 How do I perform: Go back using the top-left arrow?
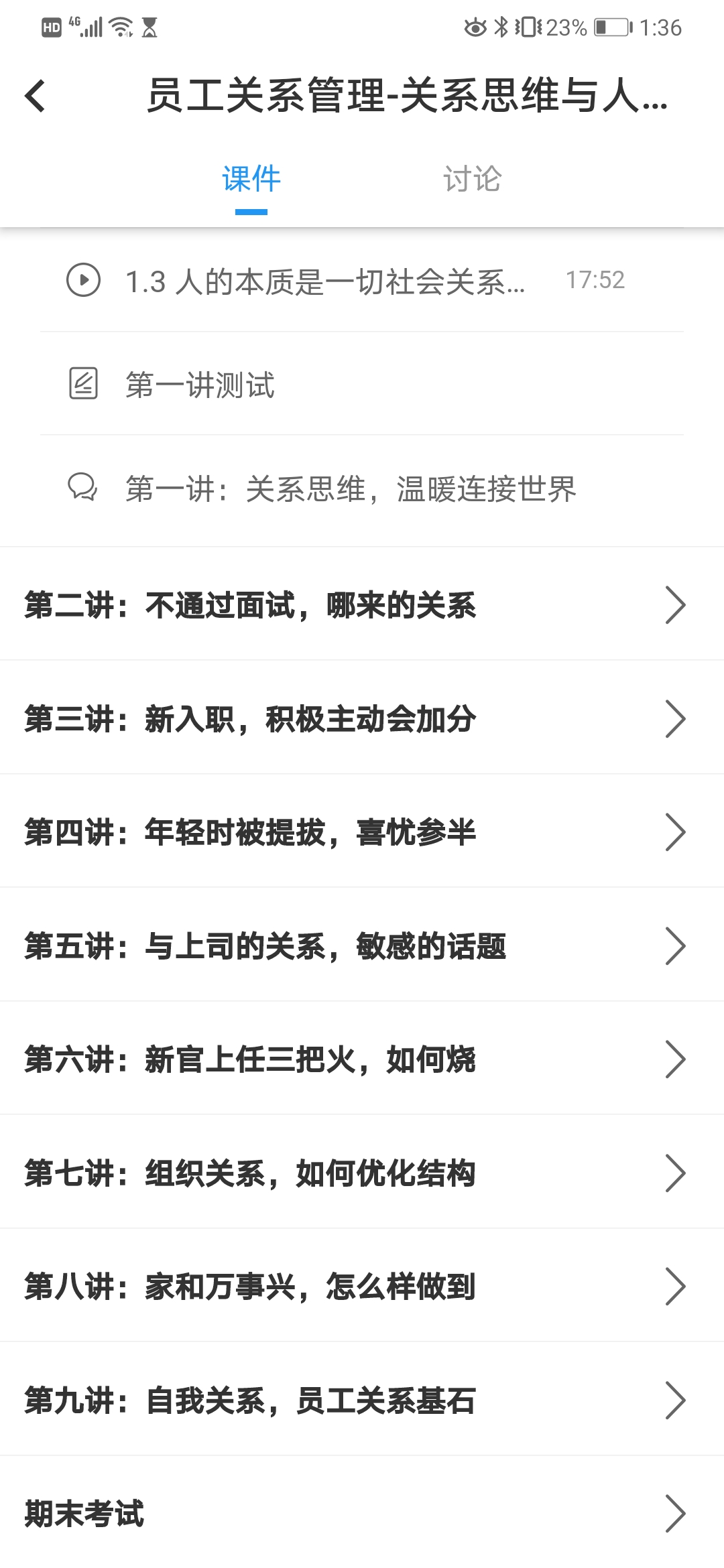point(35,96)
